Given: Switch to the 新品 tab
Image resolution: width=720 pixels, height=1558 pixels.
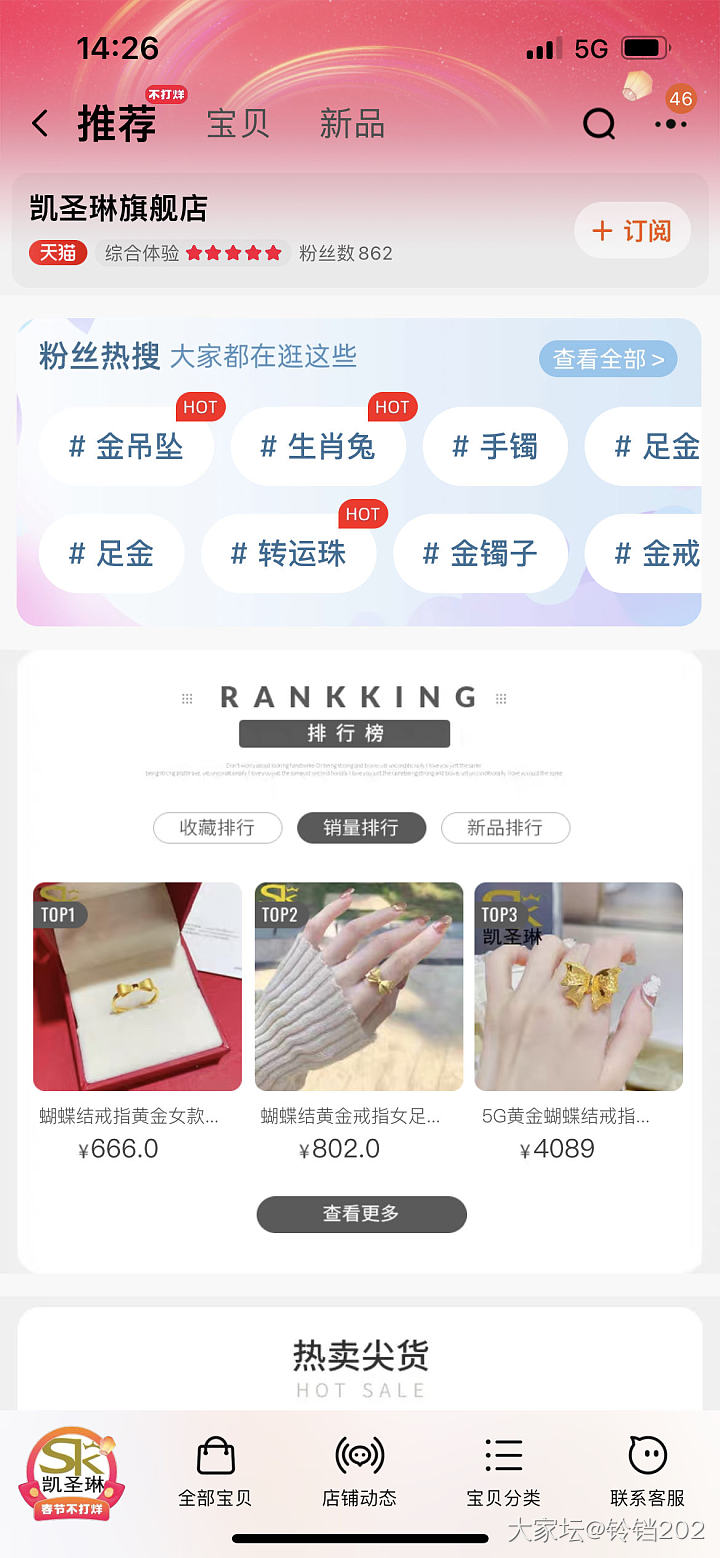Looking at the screenshot, I should click(352, 124).
